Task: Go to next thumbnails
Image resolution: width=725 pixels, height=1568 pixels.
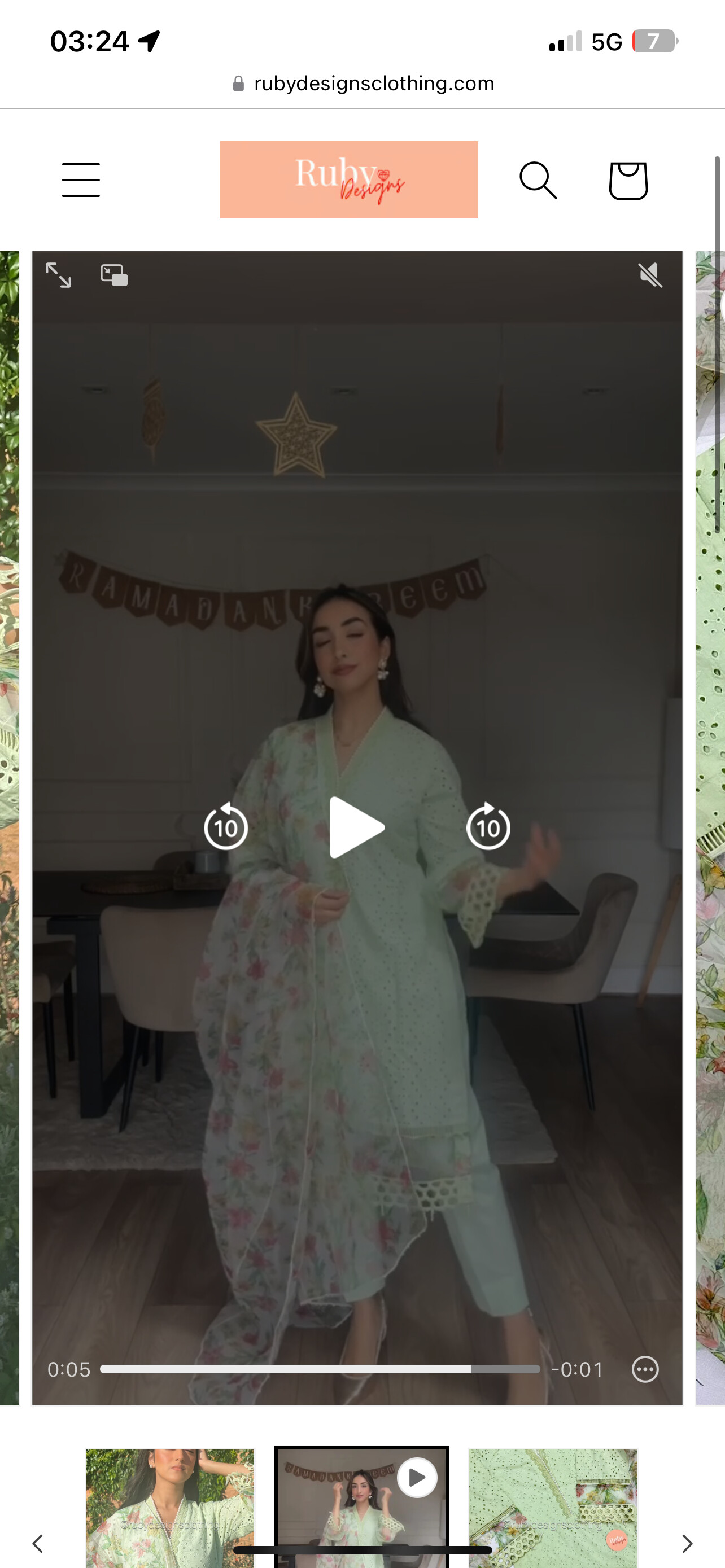Action: (687, 1543)
